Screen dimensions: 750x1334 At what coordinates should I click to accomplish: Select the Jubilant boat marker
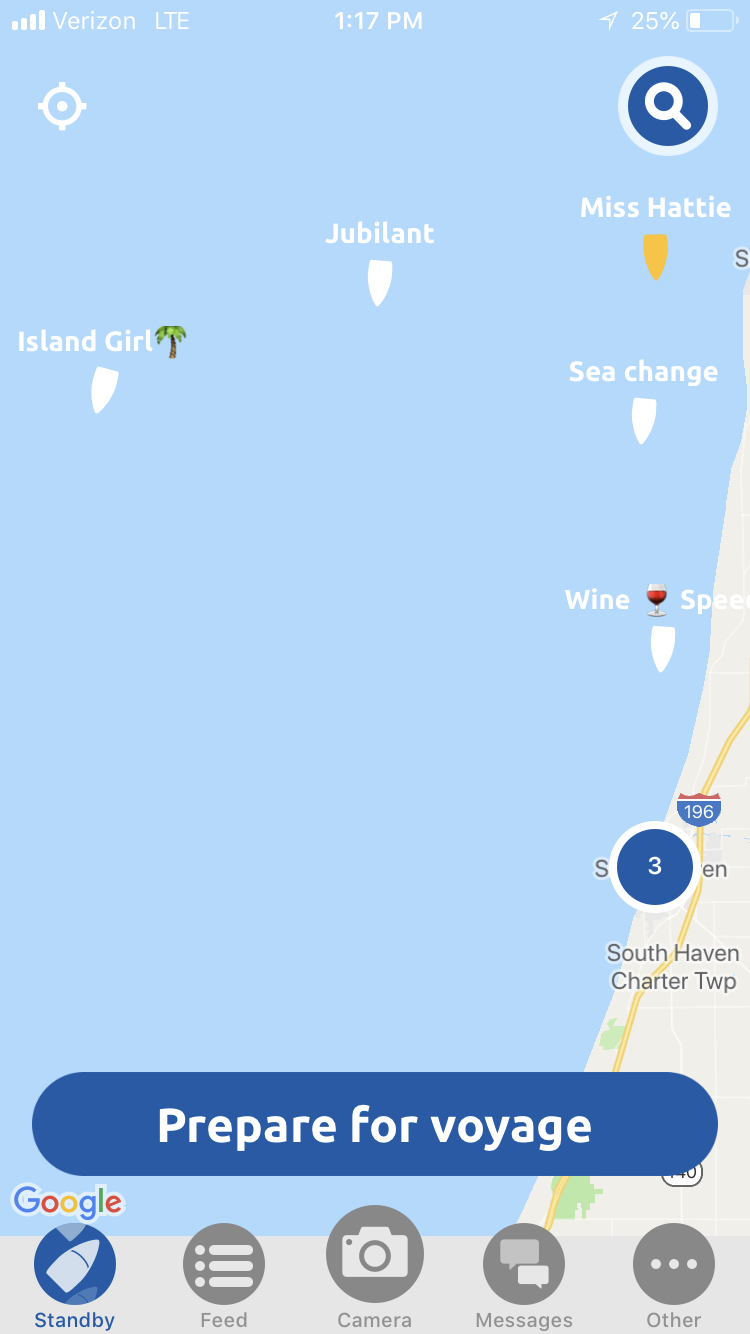point(379,282)
